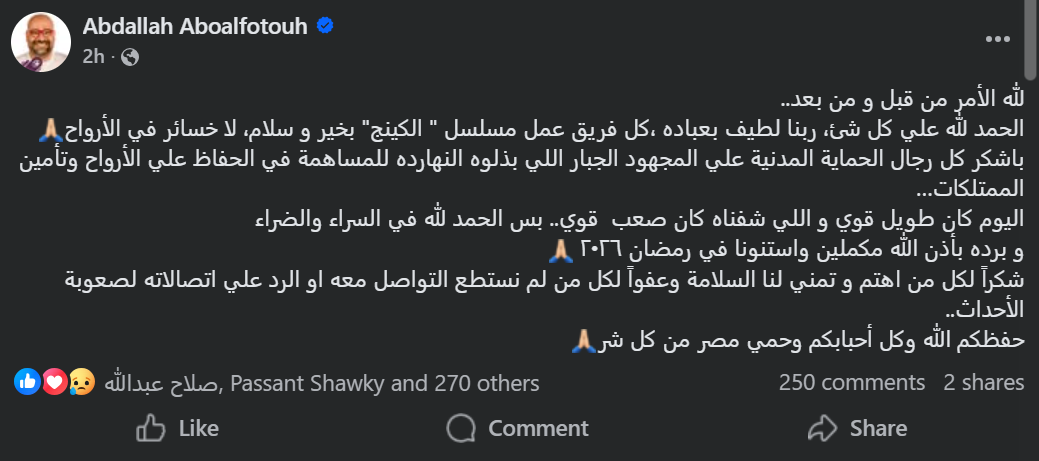Open Abdallah Aboalfotouh's profile picture

tap(40, 41)
